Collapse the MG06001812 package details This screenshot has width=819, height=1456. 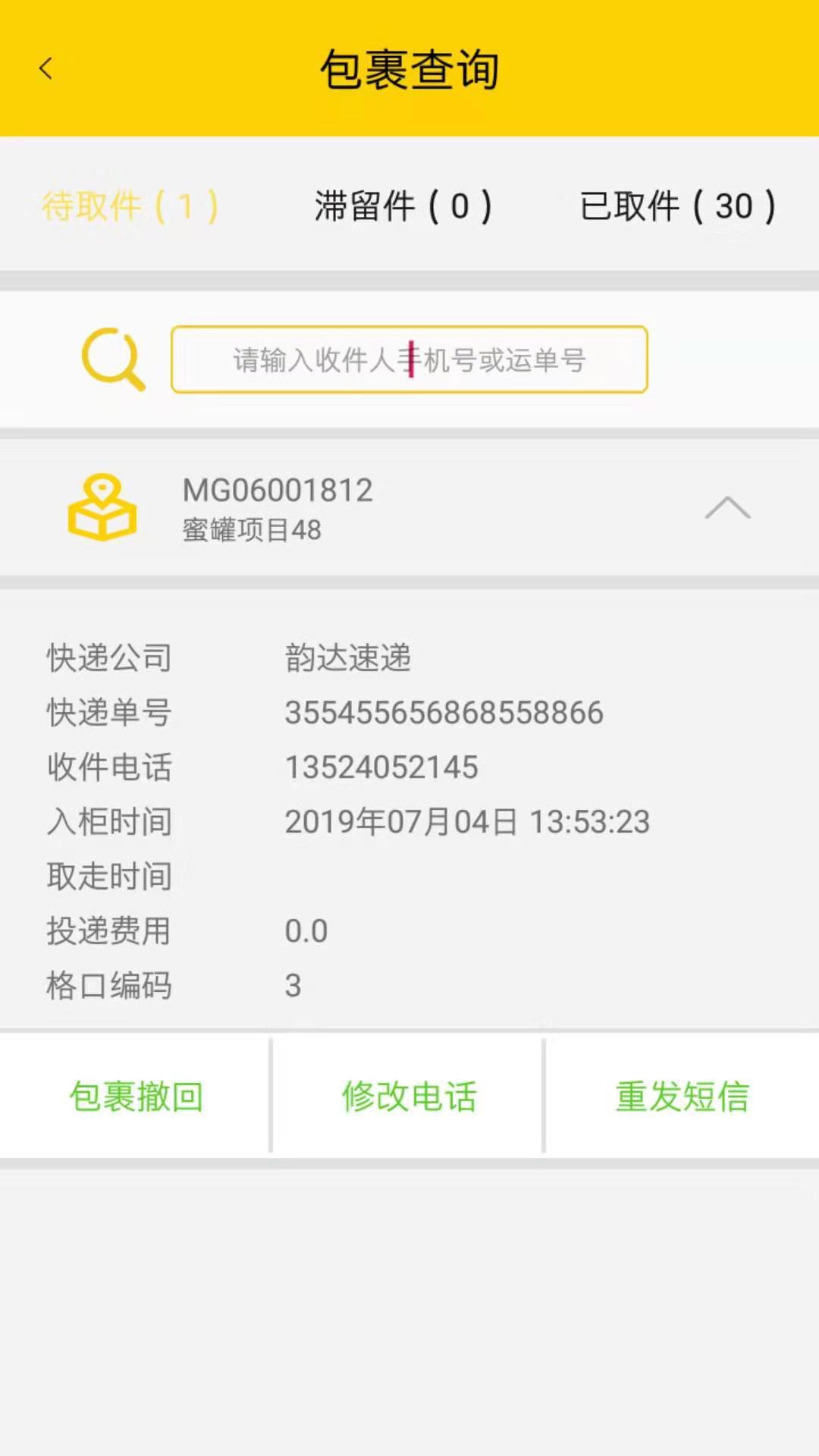pos(729,508)
